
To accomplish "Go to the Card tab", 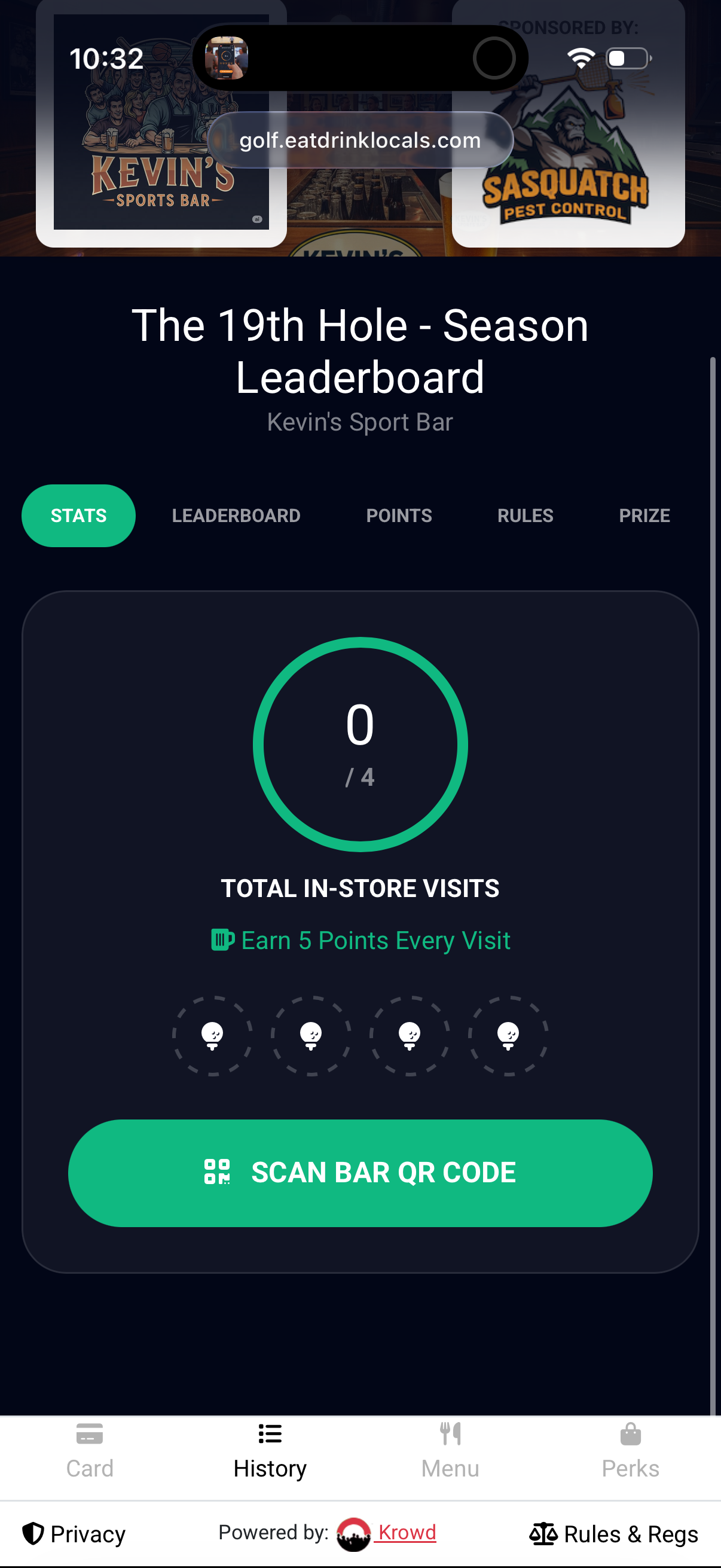I will point(90,1451).
